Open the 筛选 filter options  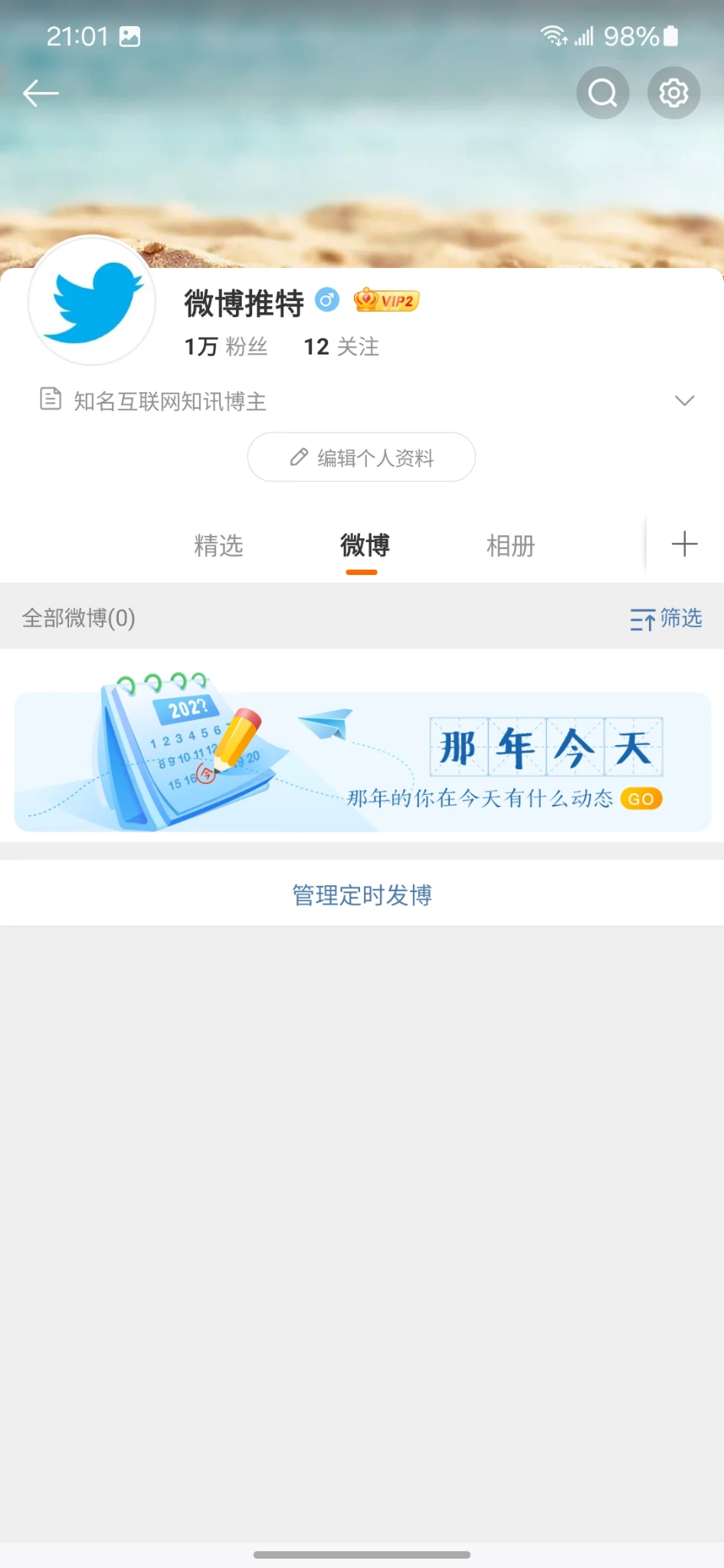[666, 618]
